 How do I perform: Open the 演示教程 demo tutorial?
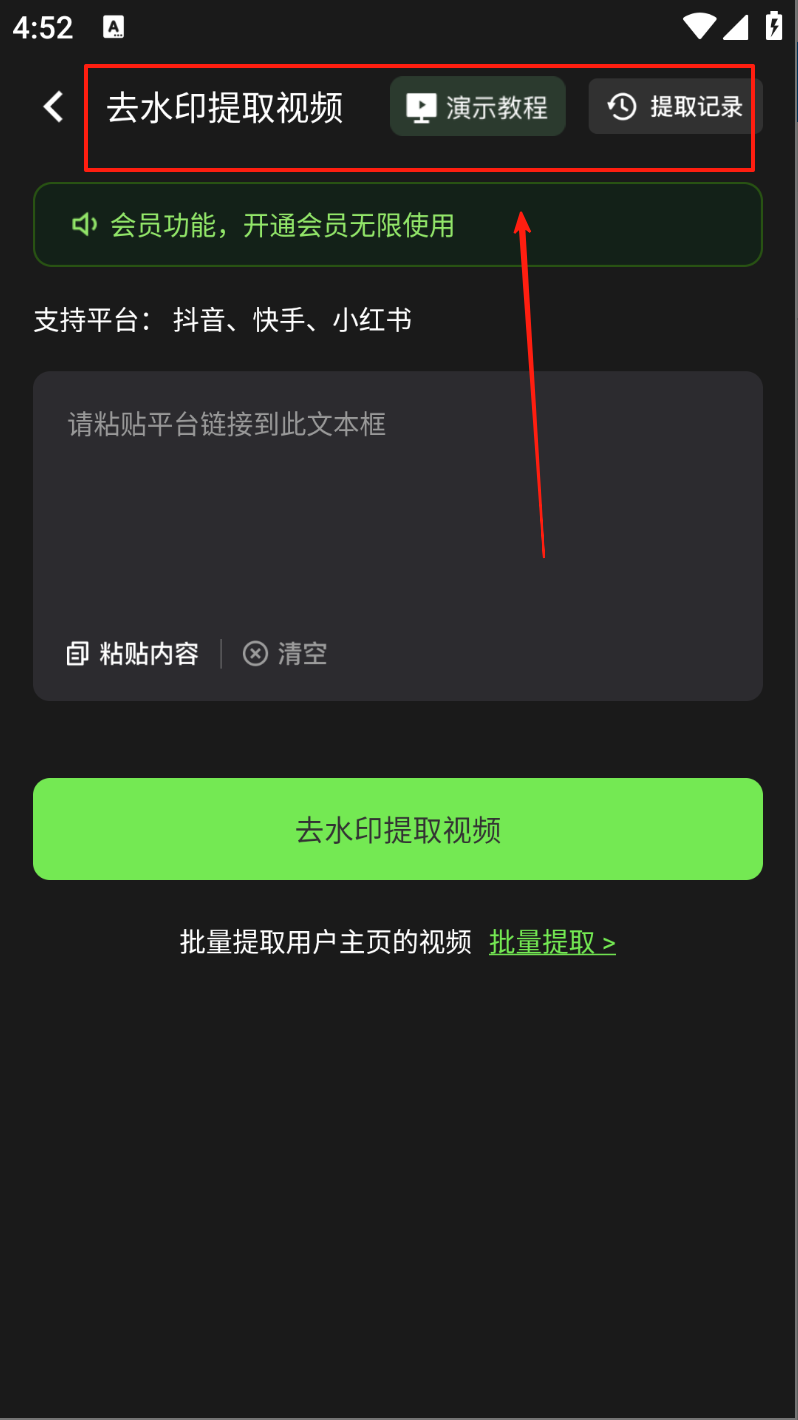point(477,107)
